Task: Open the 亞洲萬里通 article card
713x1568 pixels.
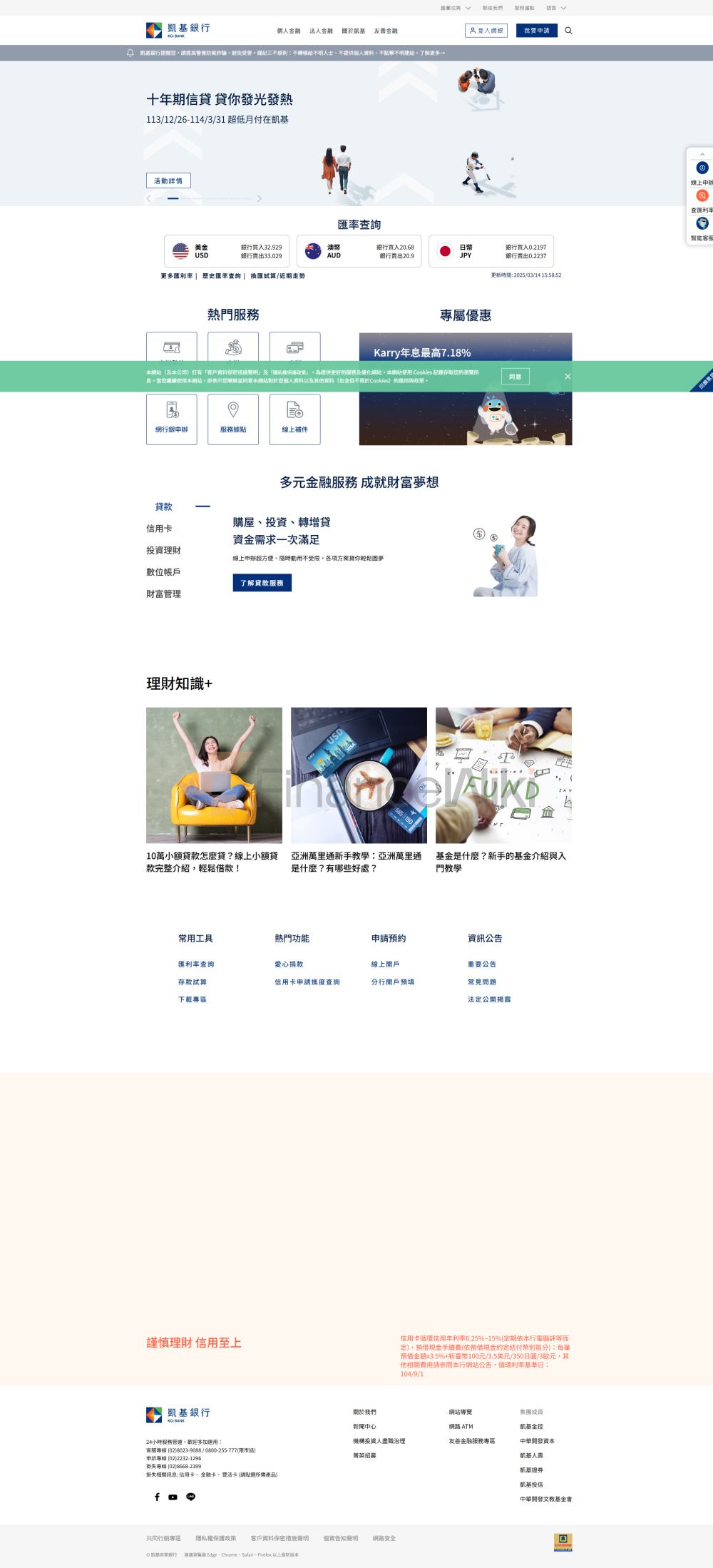Action: 359,790
